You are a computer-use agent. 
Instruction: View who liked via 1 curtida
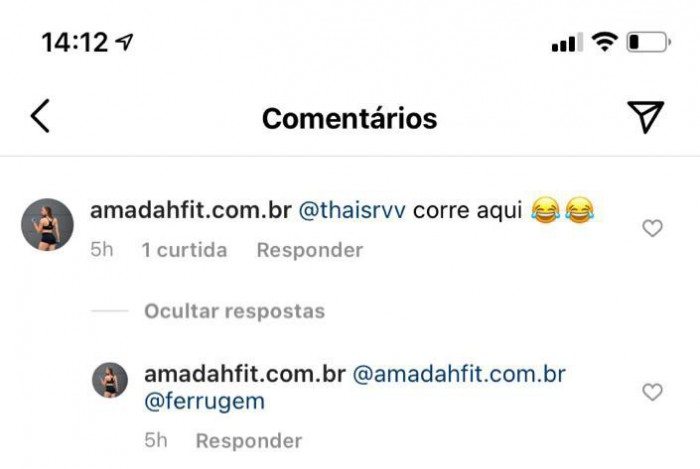pyautogui.click(x=184, y=250)
